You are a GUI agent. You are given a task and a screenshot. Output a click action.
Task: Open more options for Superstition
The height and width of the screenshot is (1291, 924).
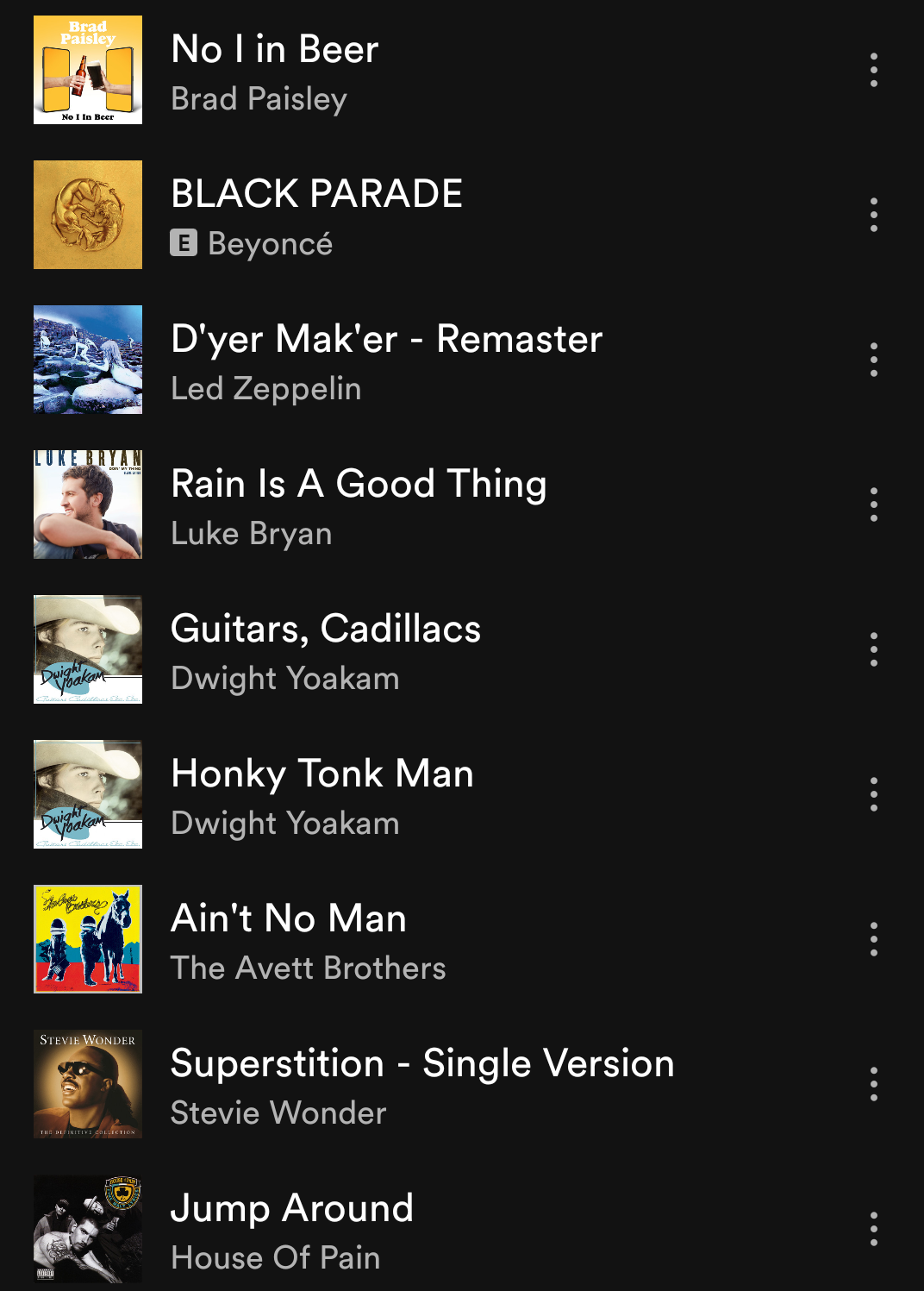(873, 1084)
